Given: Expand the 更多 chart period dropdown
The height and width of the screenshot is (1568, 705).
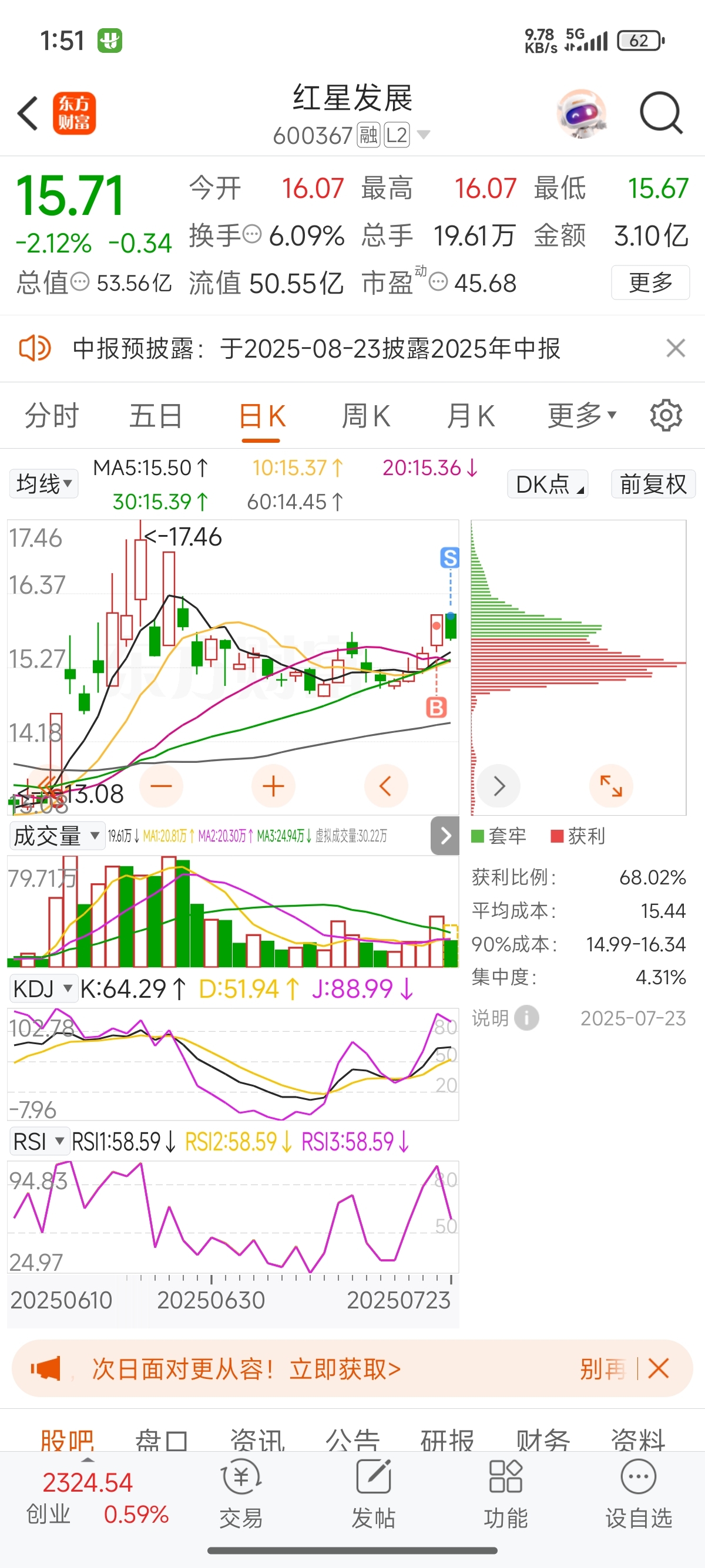Looking at the screenshot, I should (x=582, y=416).
